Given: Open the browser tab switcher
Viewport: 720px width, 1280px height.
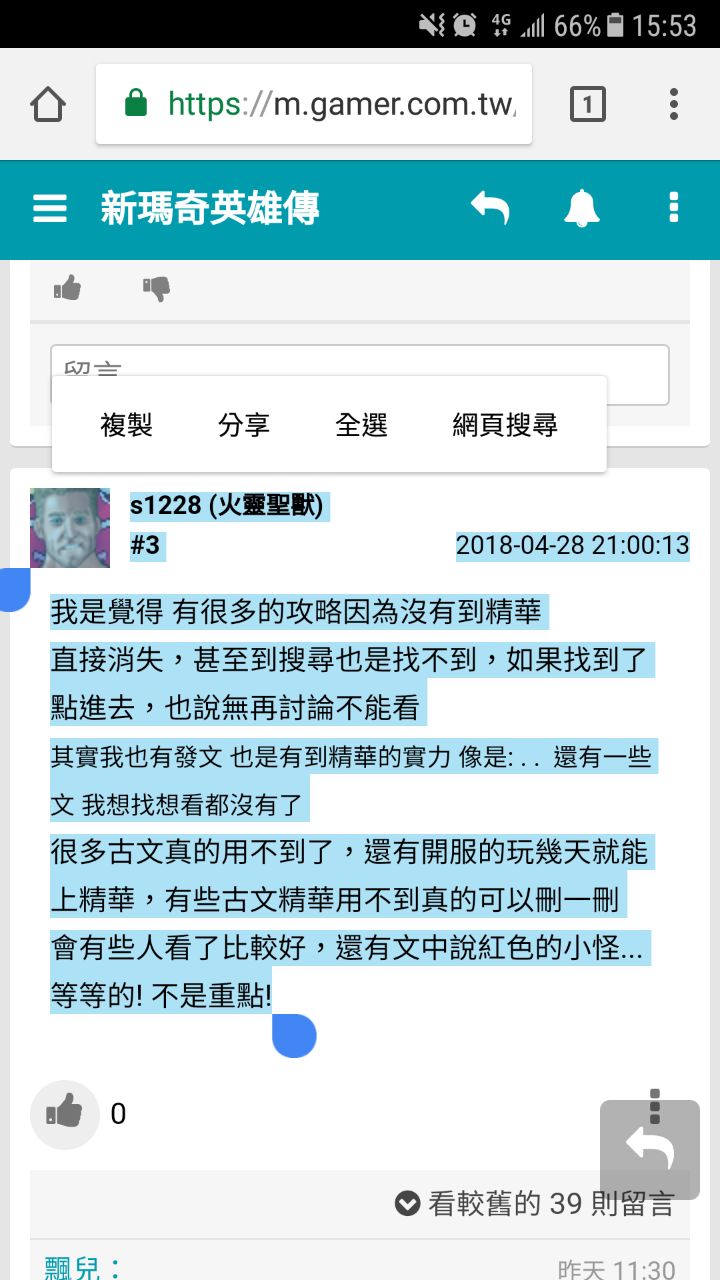Looking at the screenshot, I should click(x=587, y=104).
